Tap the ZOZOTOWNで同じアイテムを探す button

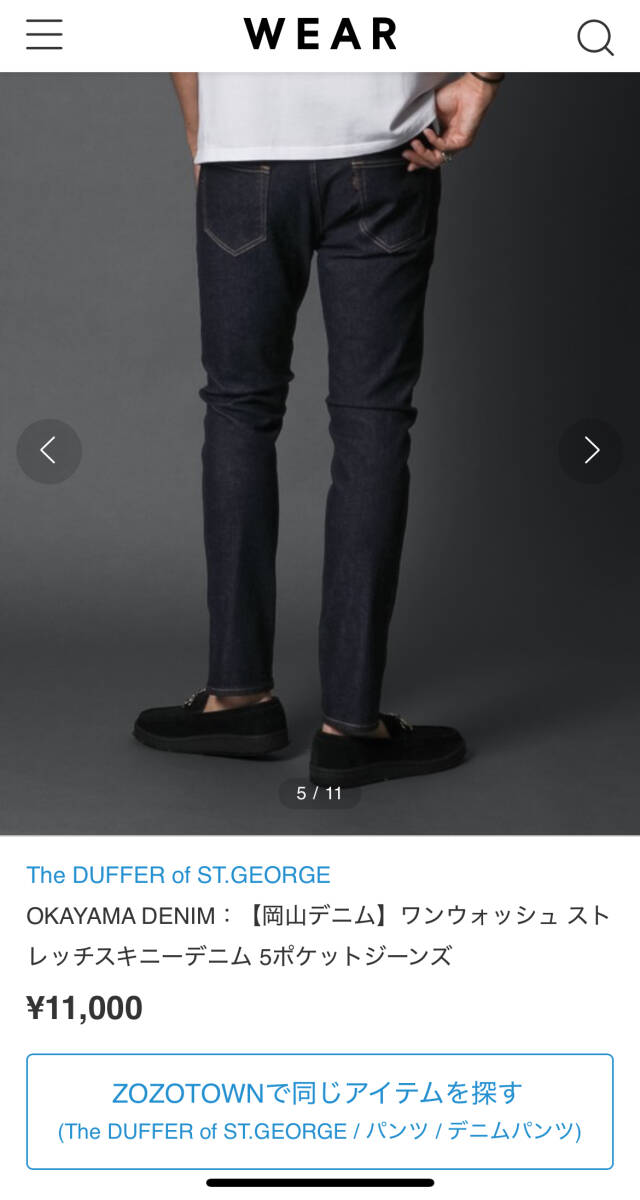[320, 1111]
